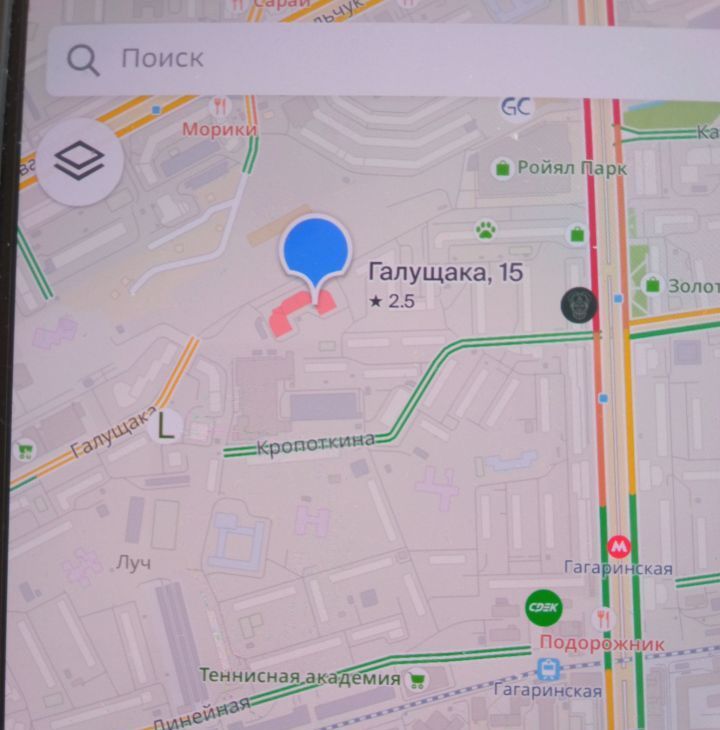This screenshot has height=730, width=720.
Task: Open the map layers button
Action: pos(79,161)
